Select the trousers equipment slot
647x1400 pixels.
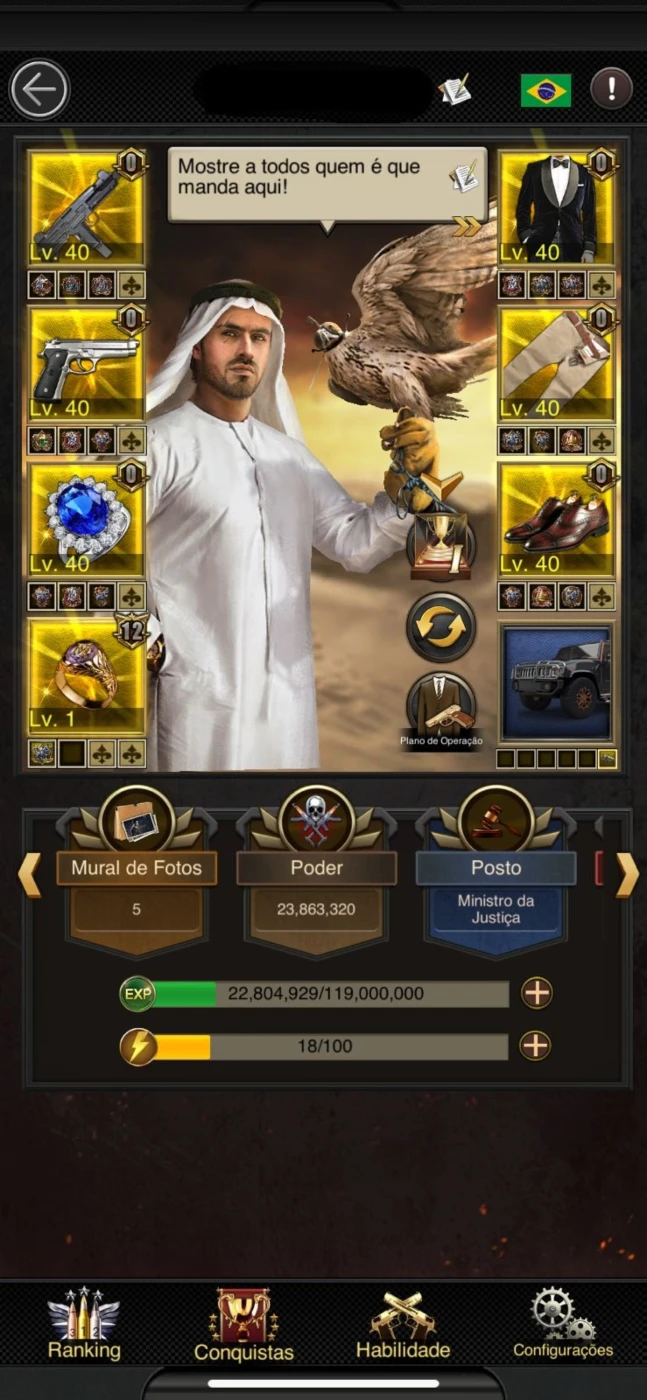(556, 364)
